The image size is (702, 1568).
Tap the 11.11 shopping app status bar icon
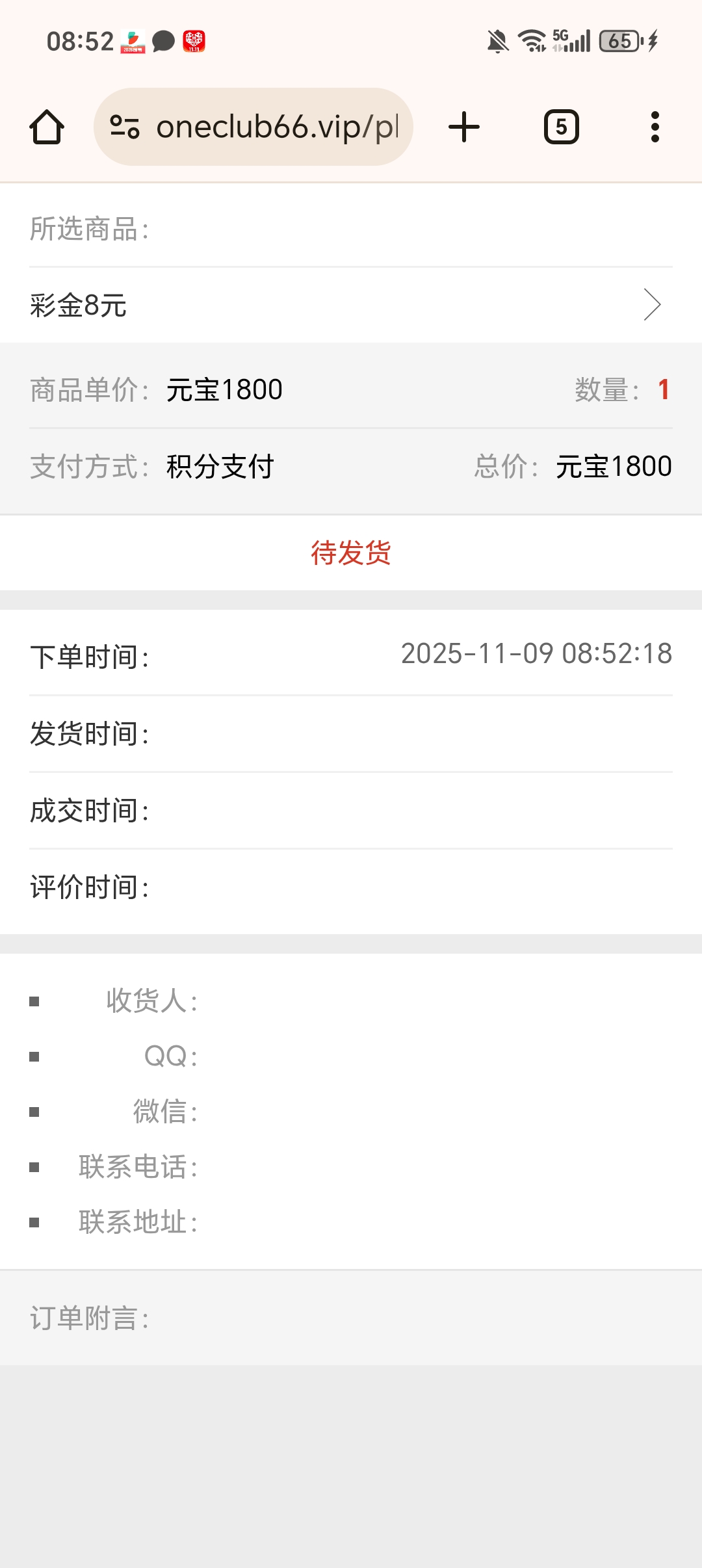tap(194, 42)
